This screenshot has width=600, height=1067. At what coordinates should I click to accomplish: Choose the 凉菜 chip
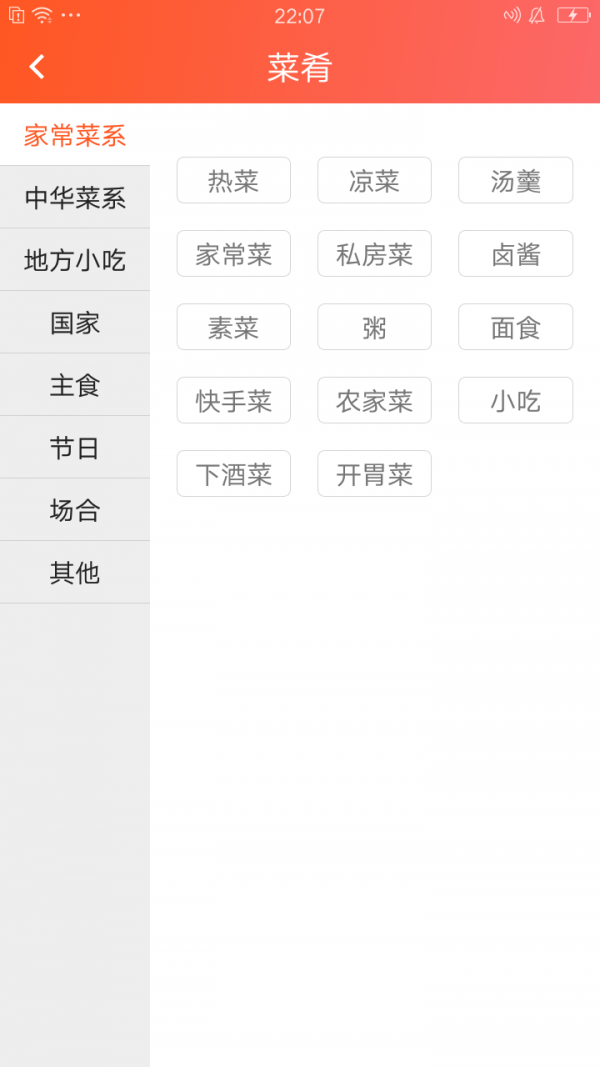point(375,181)
